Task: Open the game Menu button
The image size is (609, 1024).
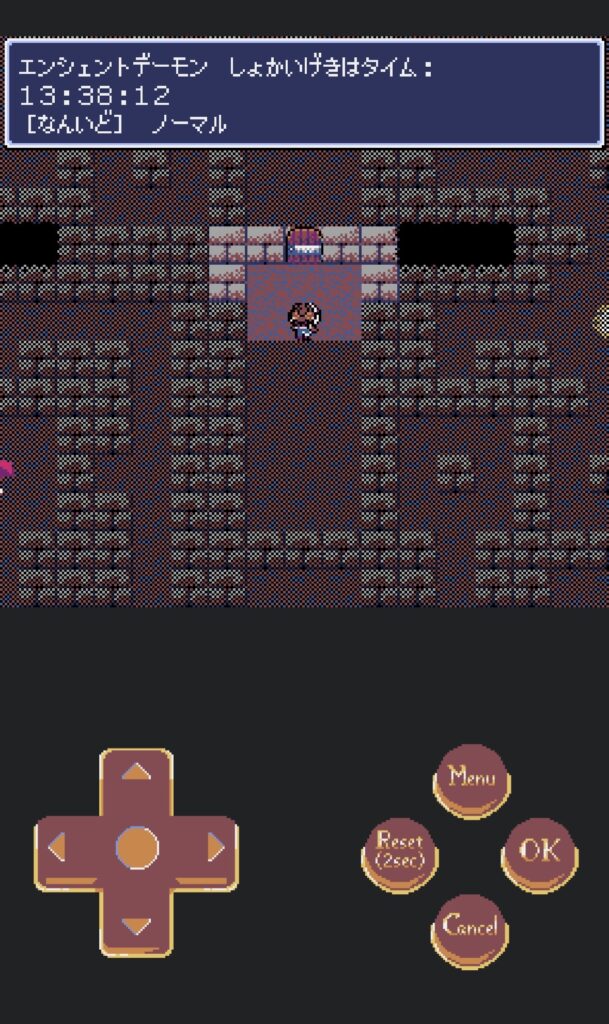Action: (471, 777)
